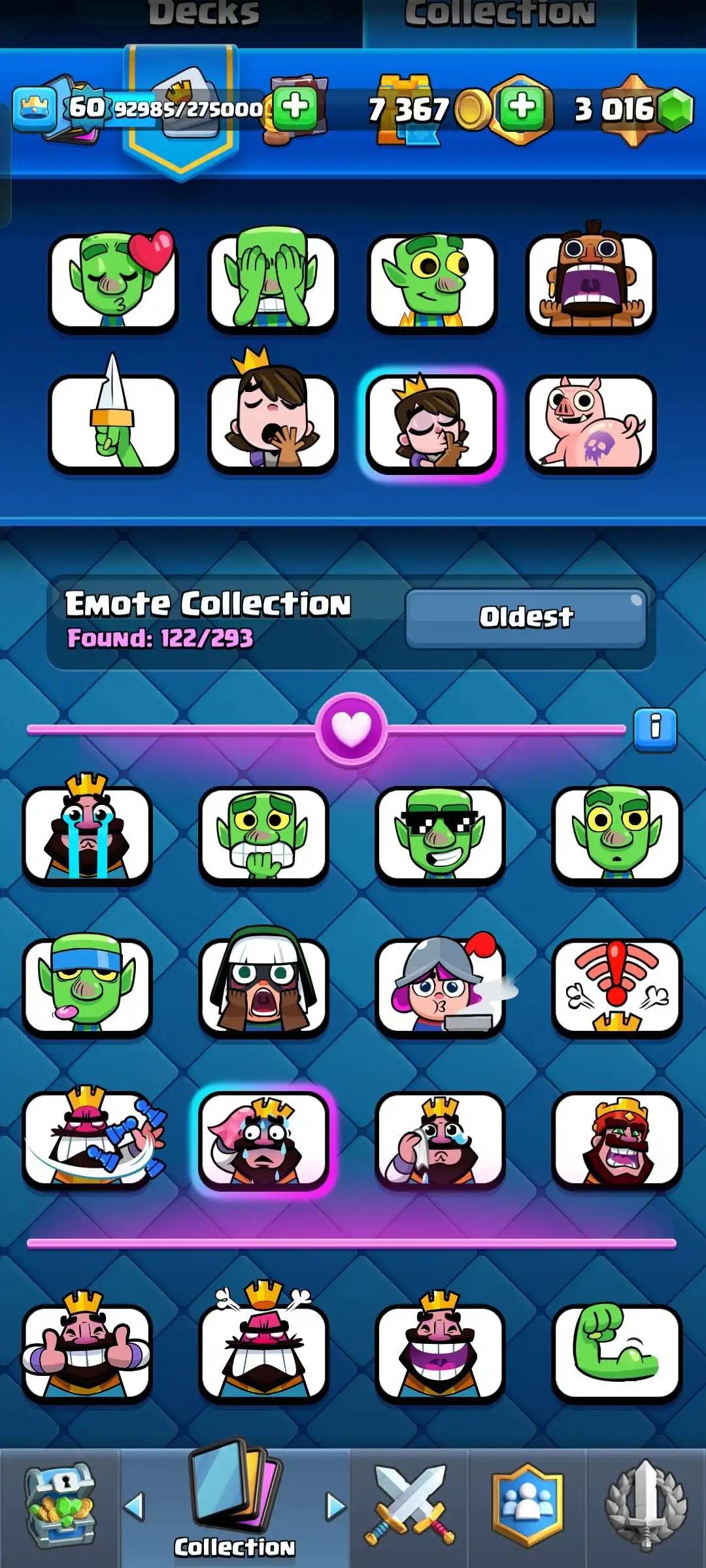This screenshot has width=706, height=1568.
Task: Open the clan social tab
Action: click(x=527, y=1506)
